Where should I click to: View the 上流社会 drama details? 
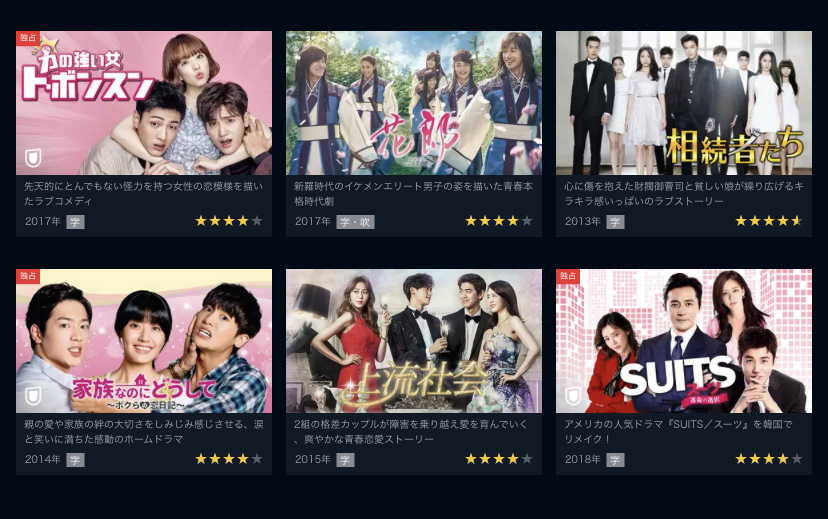tap(413, 341)
